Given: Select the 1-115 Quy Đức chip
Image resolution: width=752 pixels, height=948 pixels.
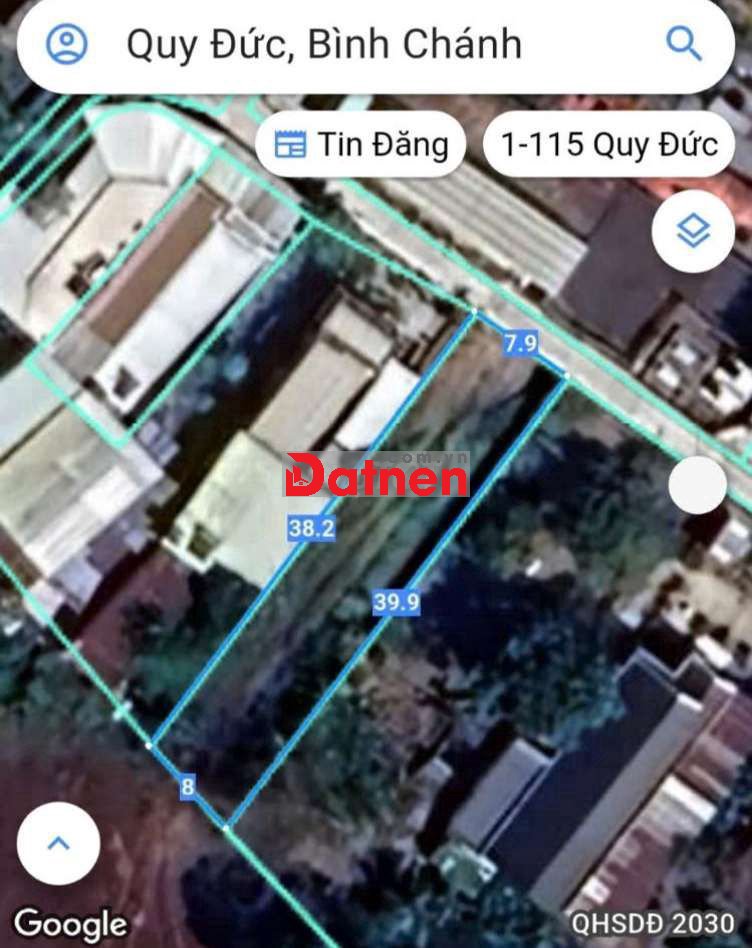Looking at the screenshot, I should pyautogui.click(x=609, y=144).
